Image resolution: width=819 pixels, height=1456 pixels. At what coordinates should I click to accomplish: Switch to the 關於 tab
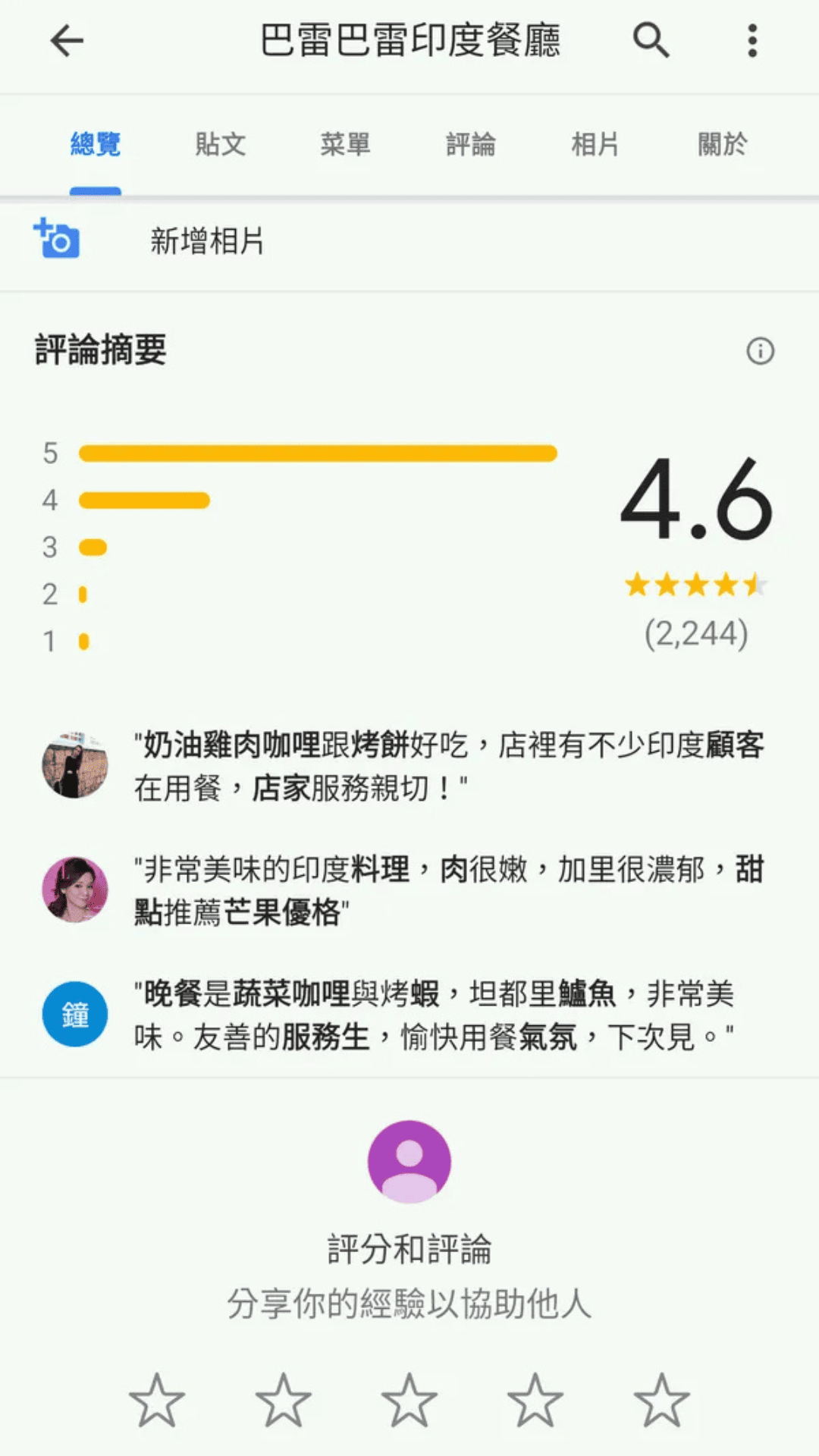(x=722, y=144)
